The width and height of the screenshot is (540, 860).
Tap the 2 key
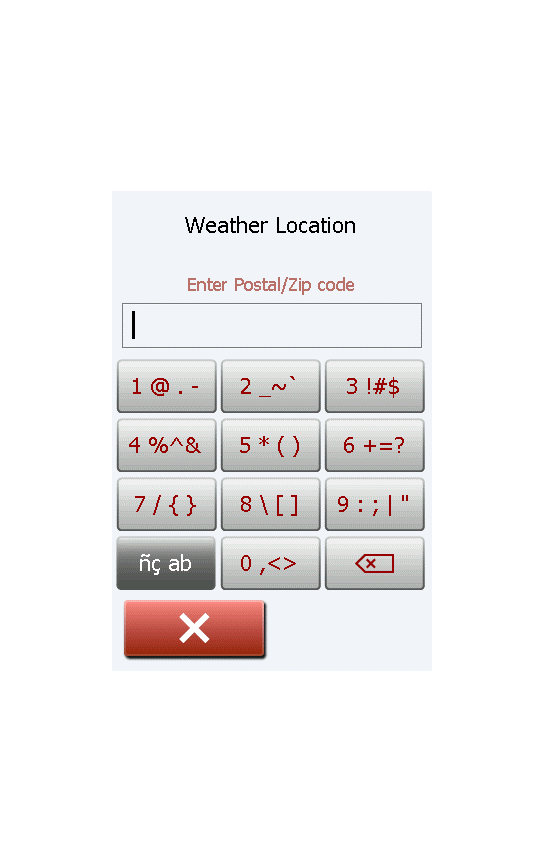point(270,386)
